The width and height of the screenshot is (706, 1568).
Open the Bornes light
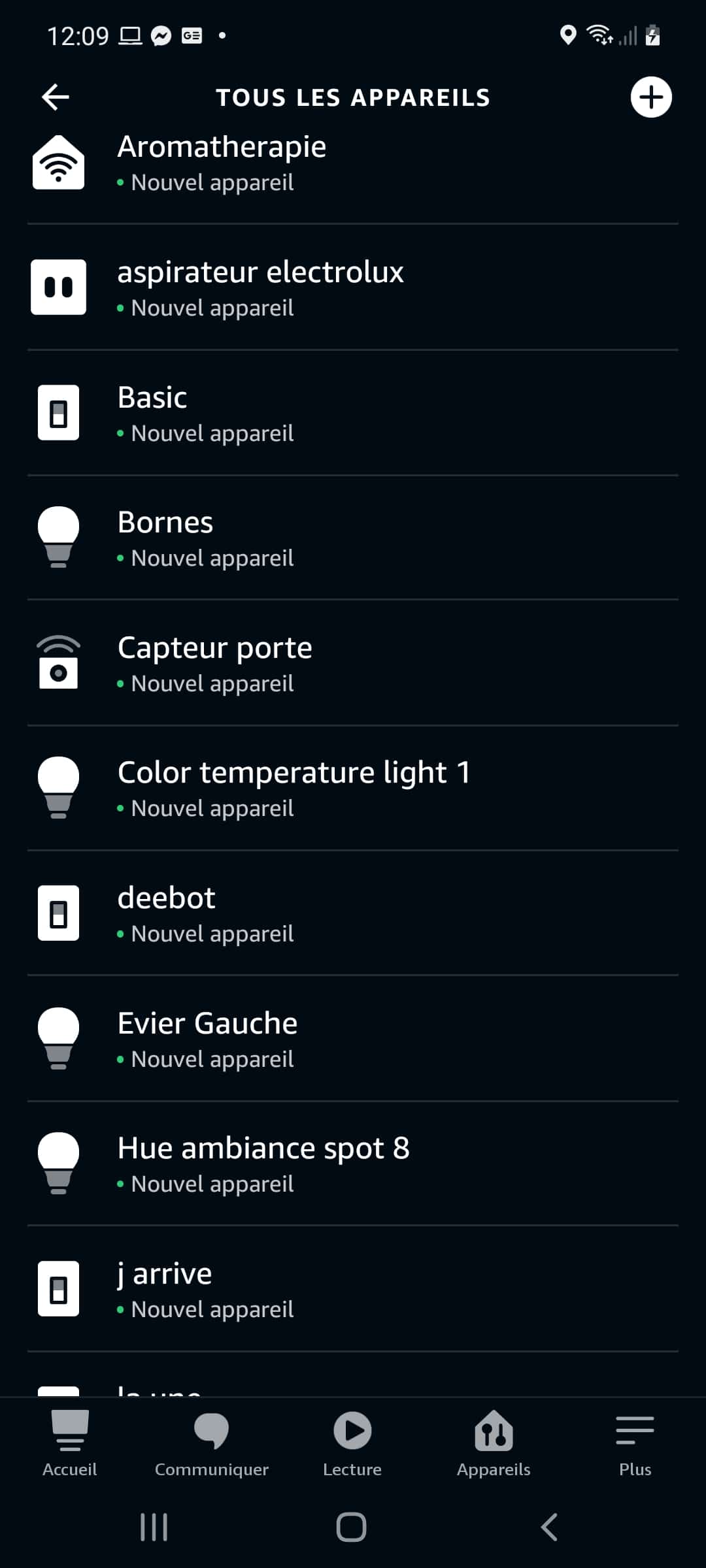(353, 538)
